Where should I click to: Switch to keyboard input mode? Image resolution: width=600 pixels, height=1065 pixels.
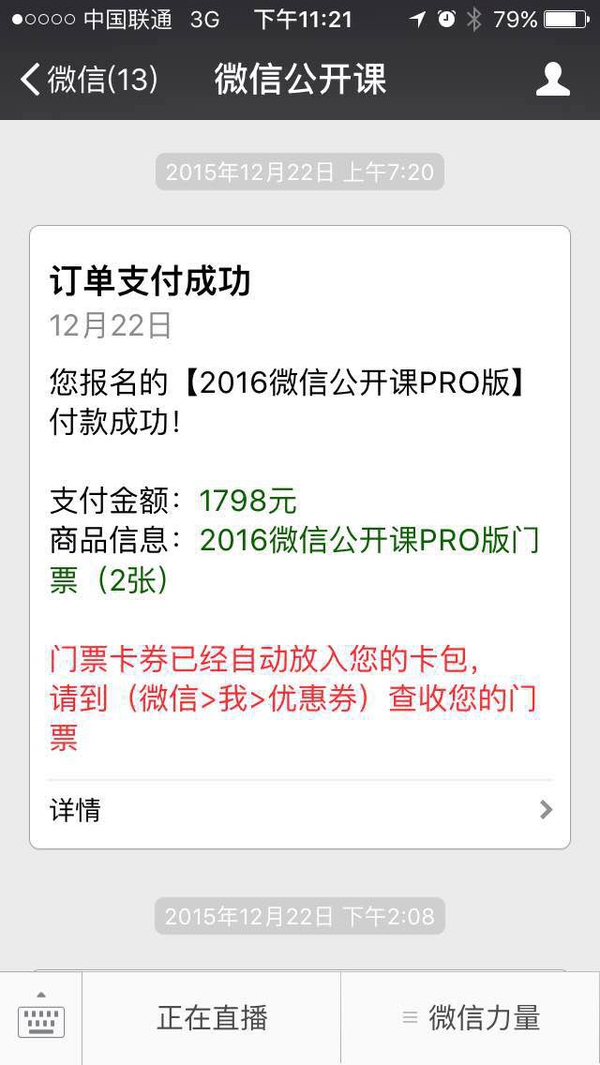[41, 1018]
